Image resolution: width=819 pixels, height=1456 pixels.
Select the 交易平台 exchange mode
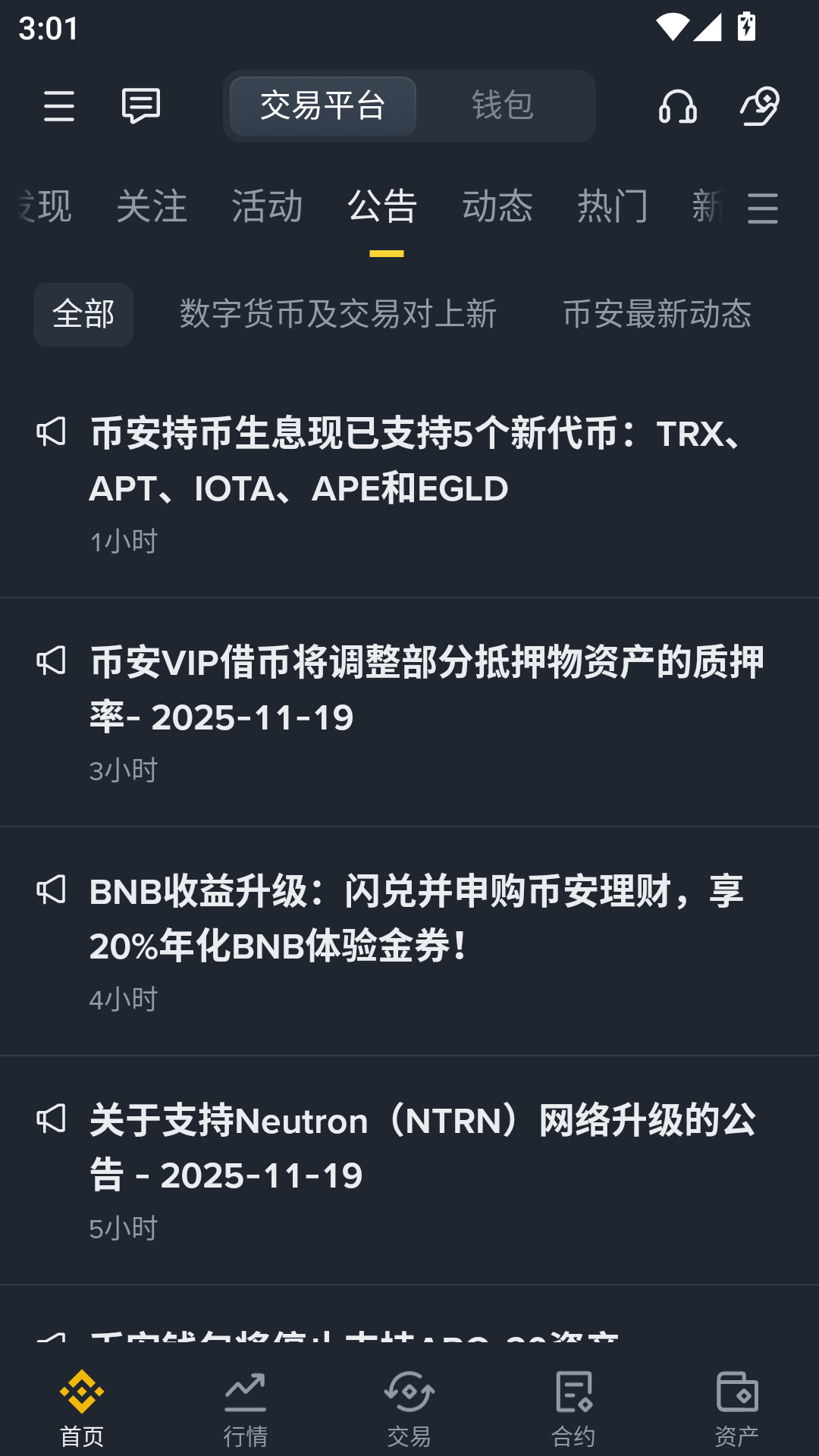[322, 106]
